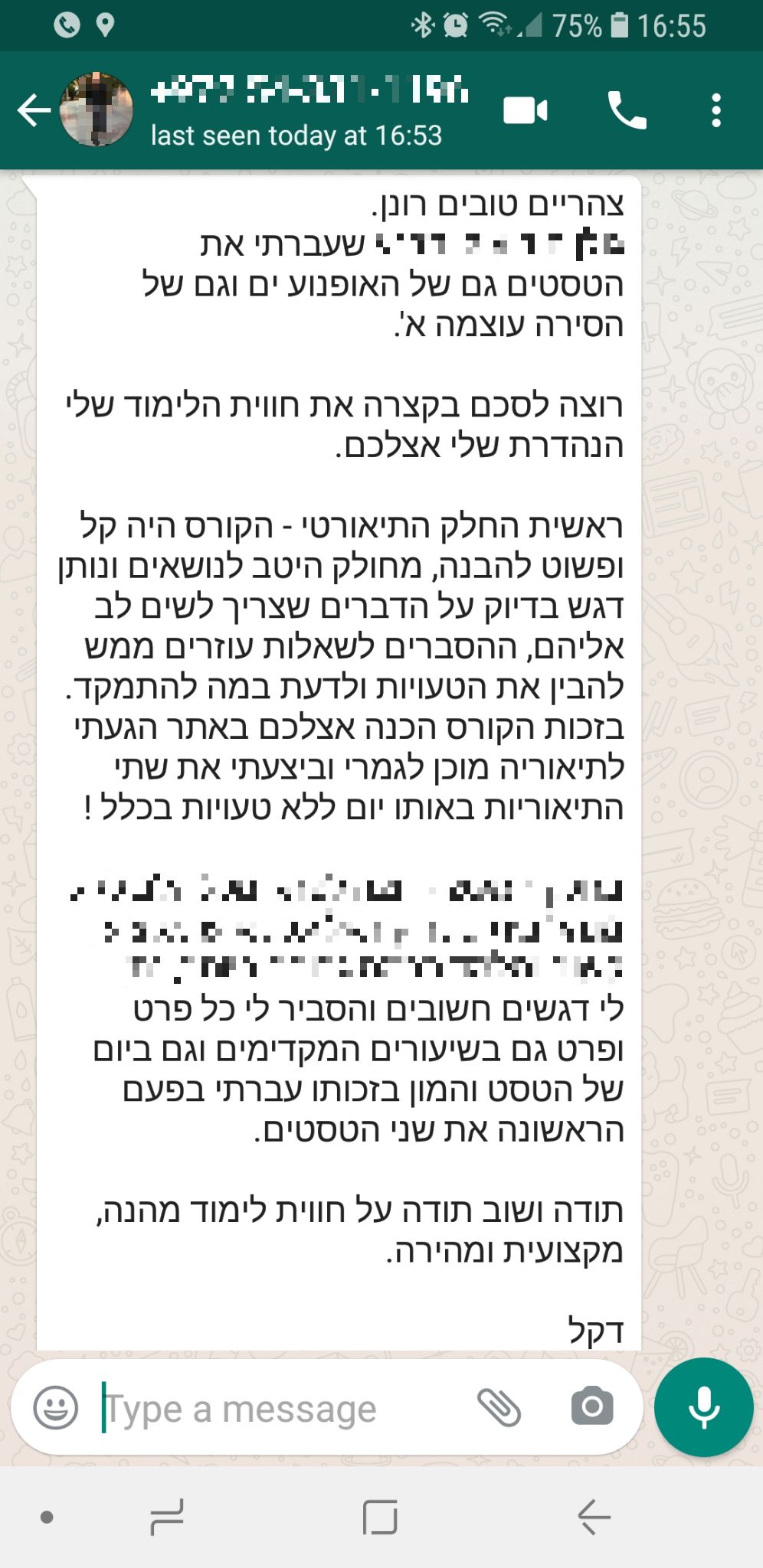763x1568 pixels.
Task: Open the contact's profile picture
Action: [x=97, y=110]
